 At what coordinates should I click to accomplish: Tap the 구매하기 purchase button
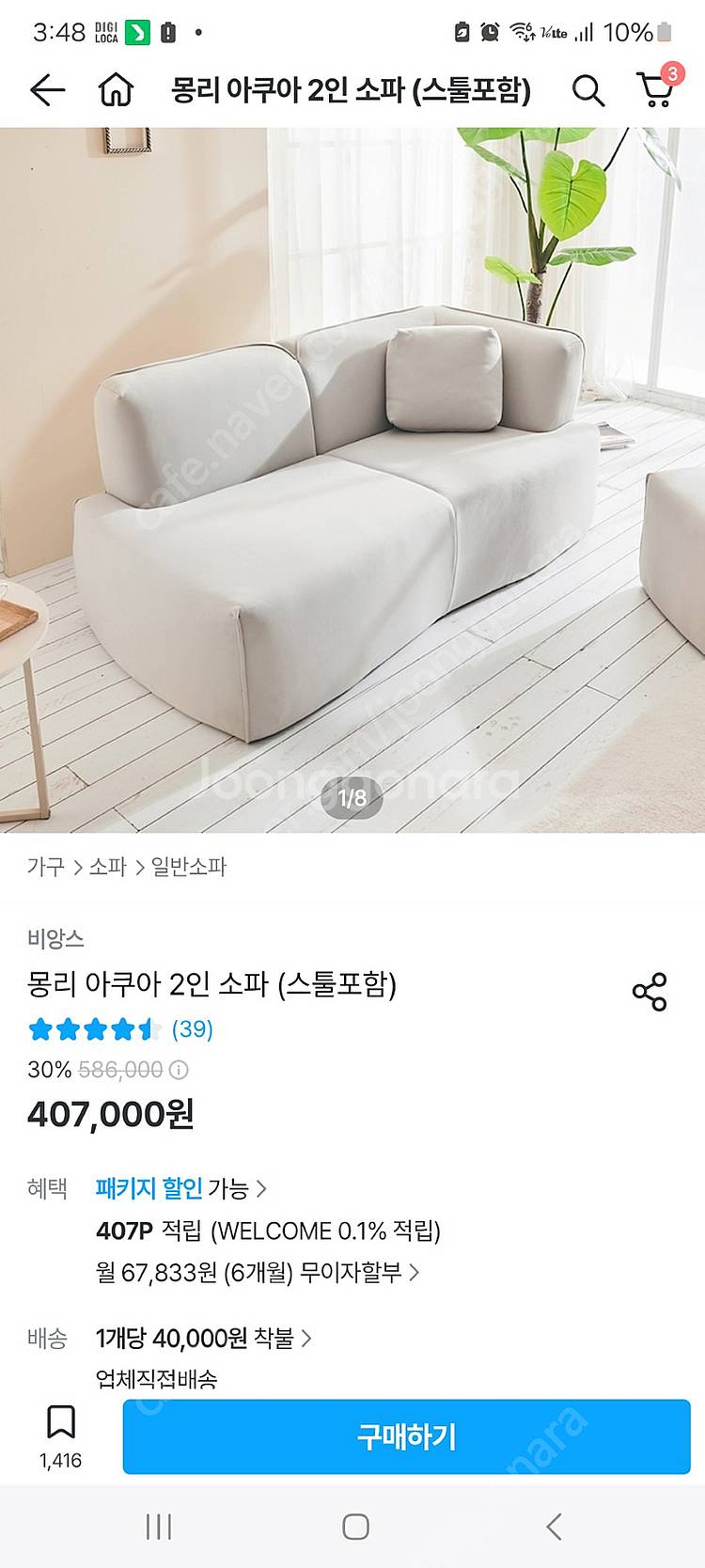[404, 1434]
